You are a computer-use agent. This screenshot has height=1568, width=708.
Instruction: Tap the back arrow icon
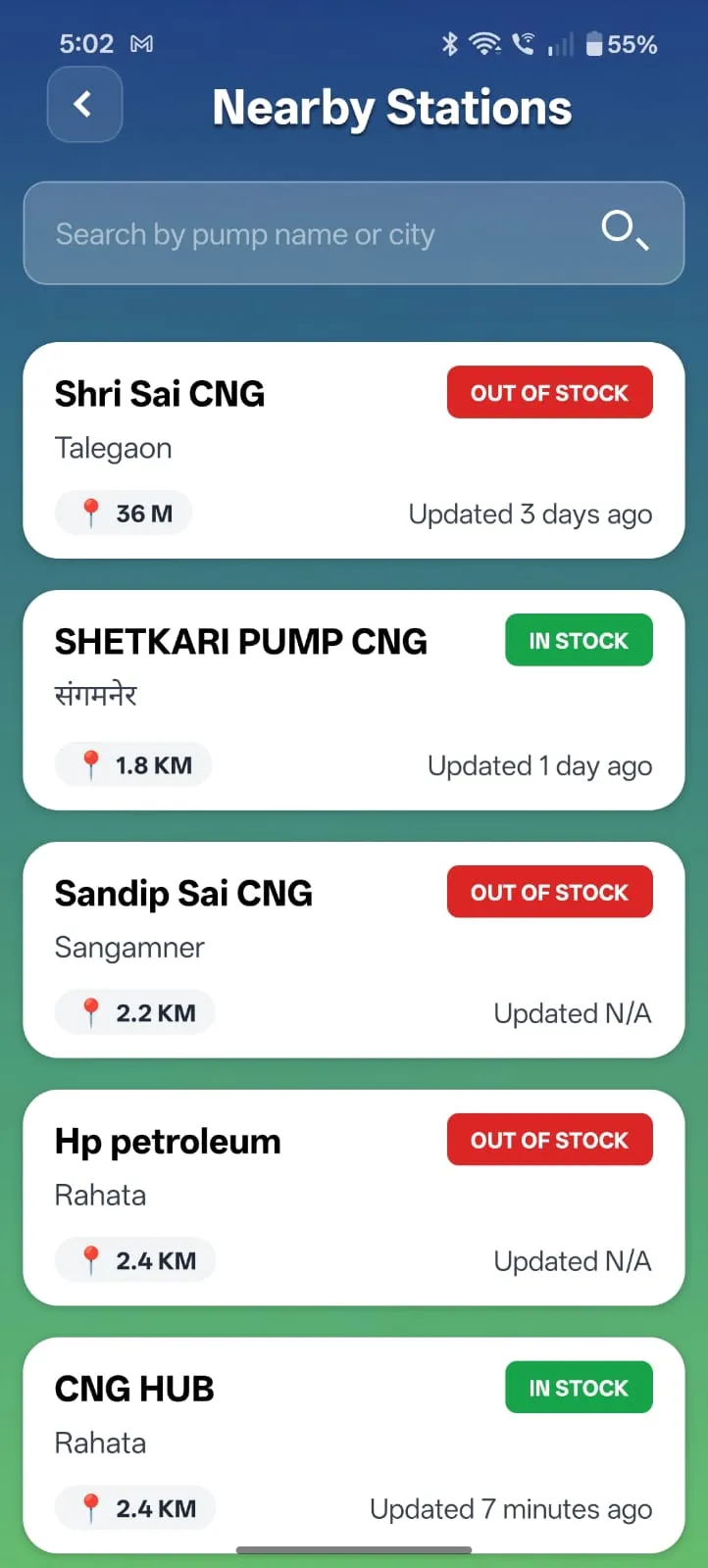tap(84, 105)
